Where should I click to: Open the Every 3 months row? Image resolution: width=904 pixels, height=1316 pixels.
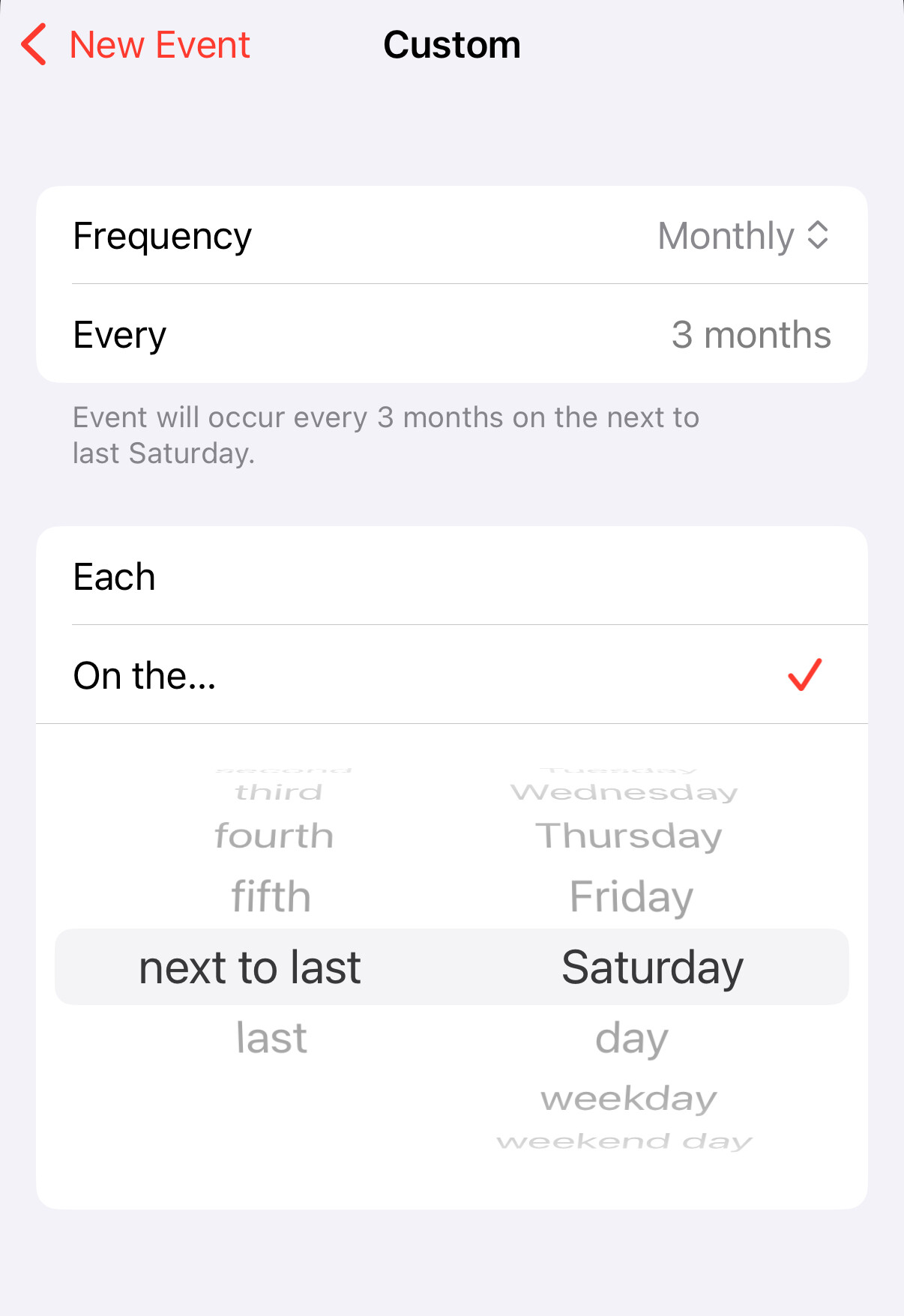click(x=451, y=334)
